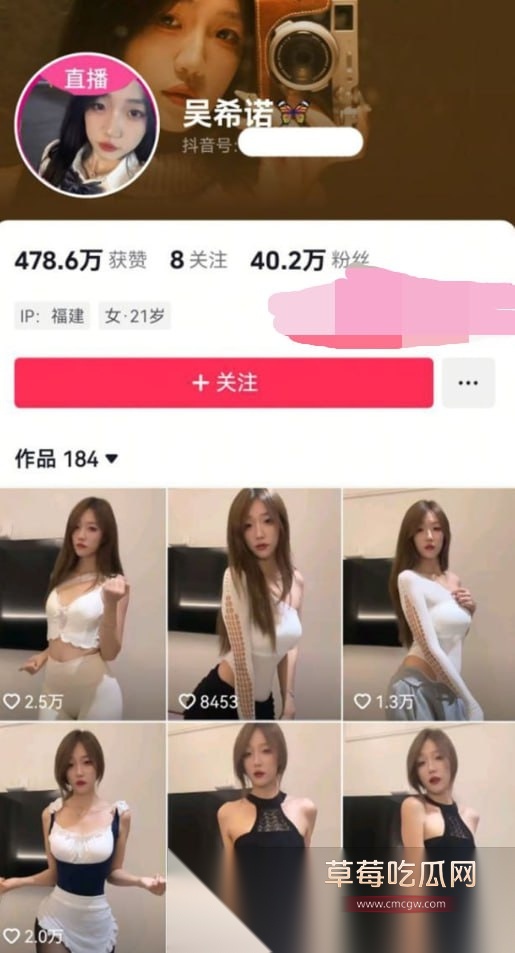Open the live-streaming profile avatar
The width and height of the screenshot is (515, 953).
pyautogui.click(x=86, y=125)
